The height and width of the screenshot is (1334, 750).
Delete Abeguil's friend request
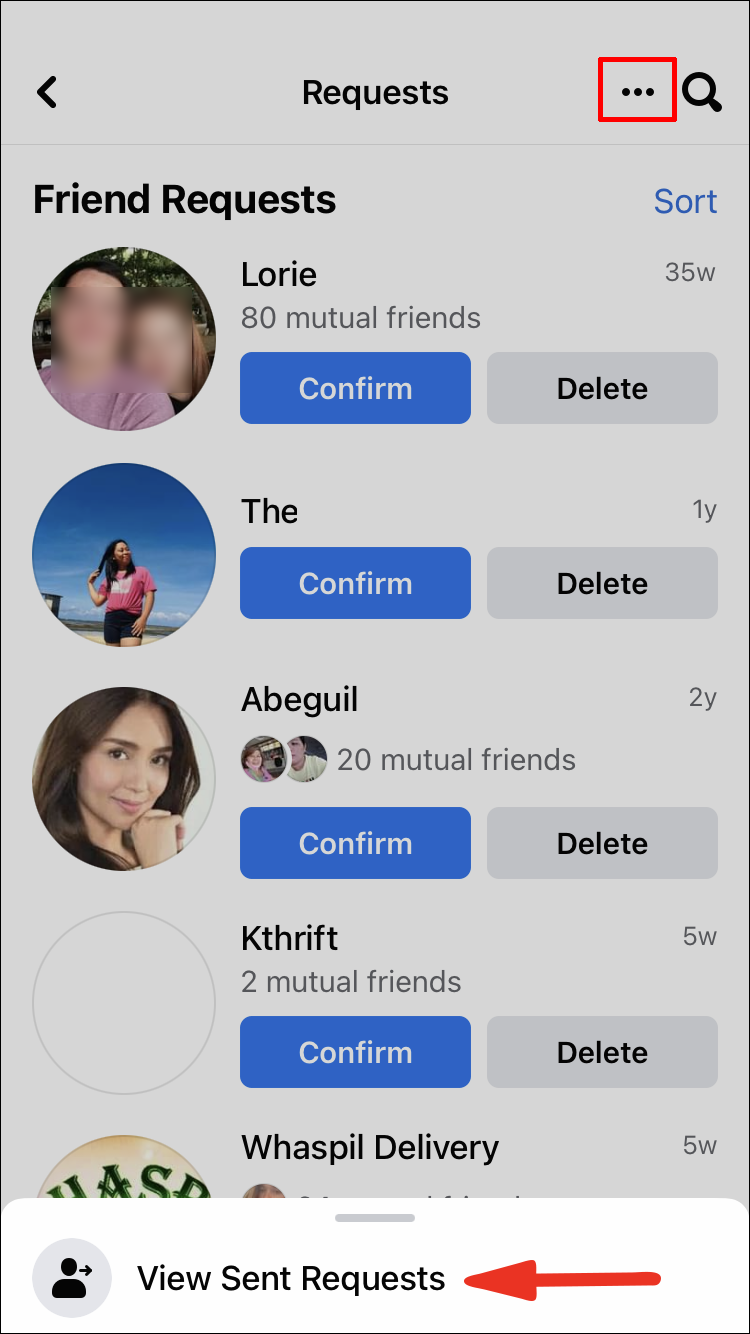[602, 843]
